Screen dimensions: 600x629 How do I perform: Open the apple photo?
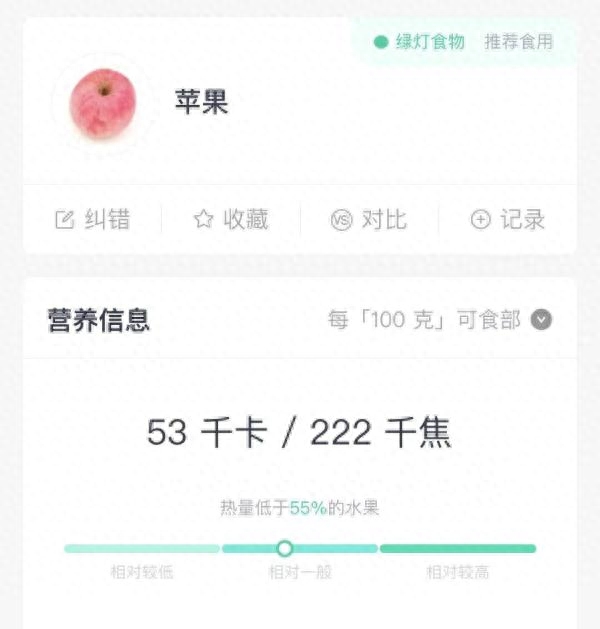103,104
